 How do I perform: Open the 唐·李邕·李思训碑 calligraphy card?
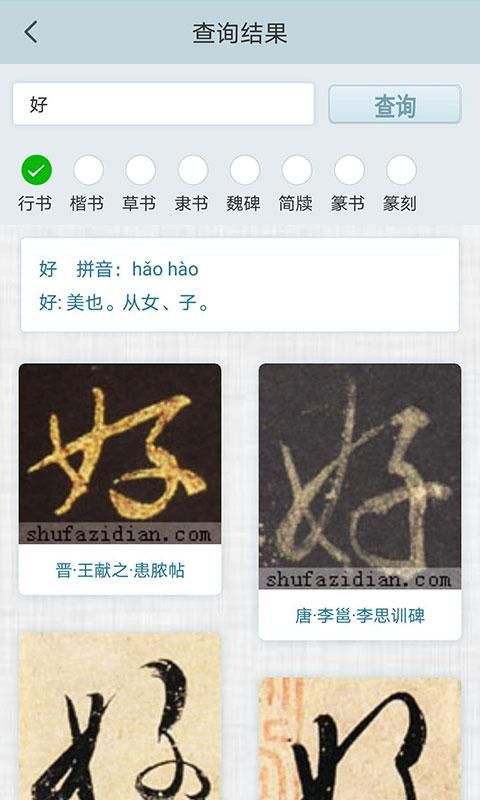tap(360, 502)
